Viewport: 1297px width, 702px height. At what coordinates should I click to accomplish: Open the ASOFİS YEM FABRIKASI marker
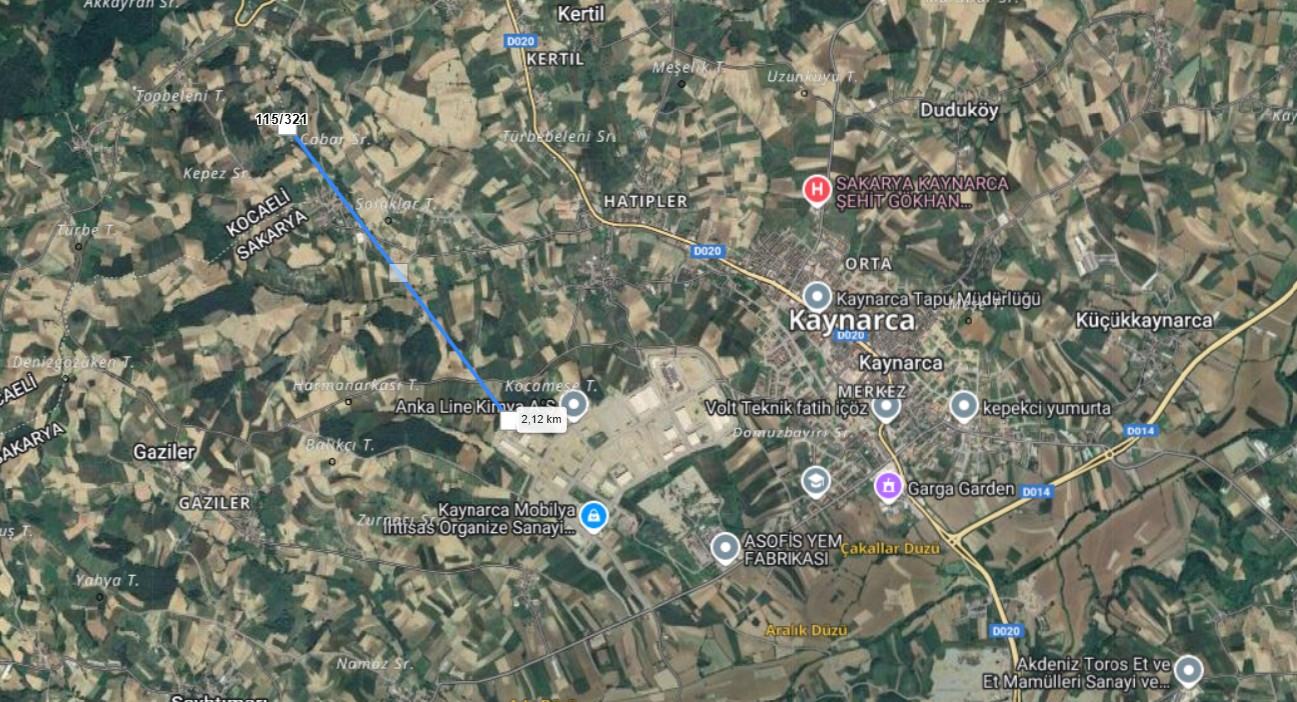(x=725, y=548)
